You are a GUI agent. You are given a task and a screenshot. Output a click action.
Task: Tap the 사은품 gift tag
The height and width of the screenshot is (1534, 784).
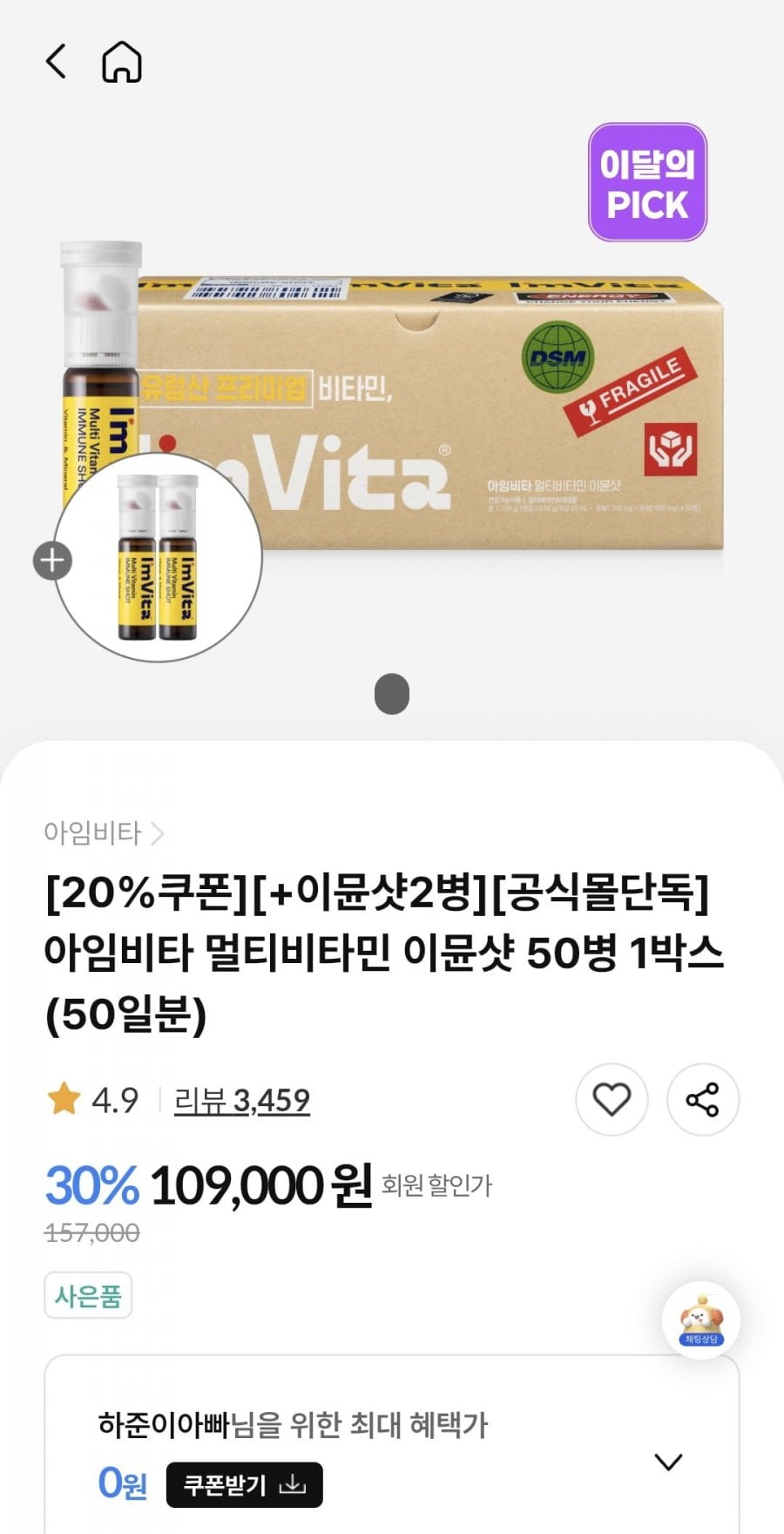88,1296
